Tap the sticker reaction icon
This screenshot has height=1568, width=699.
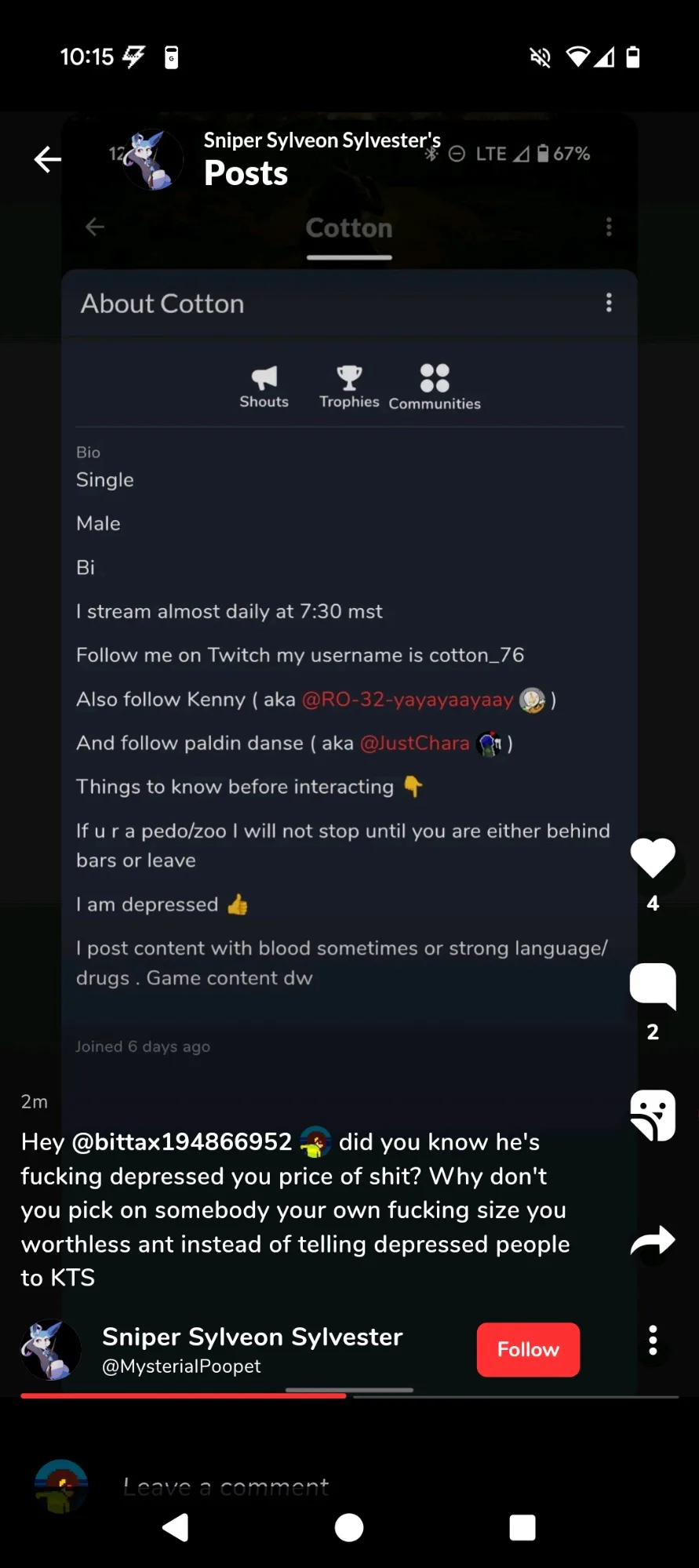(x=653, y=1115)
